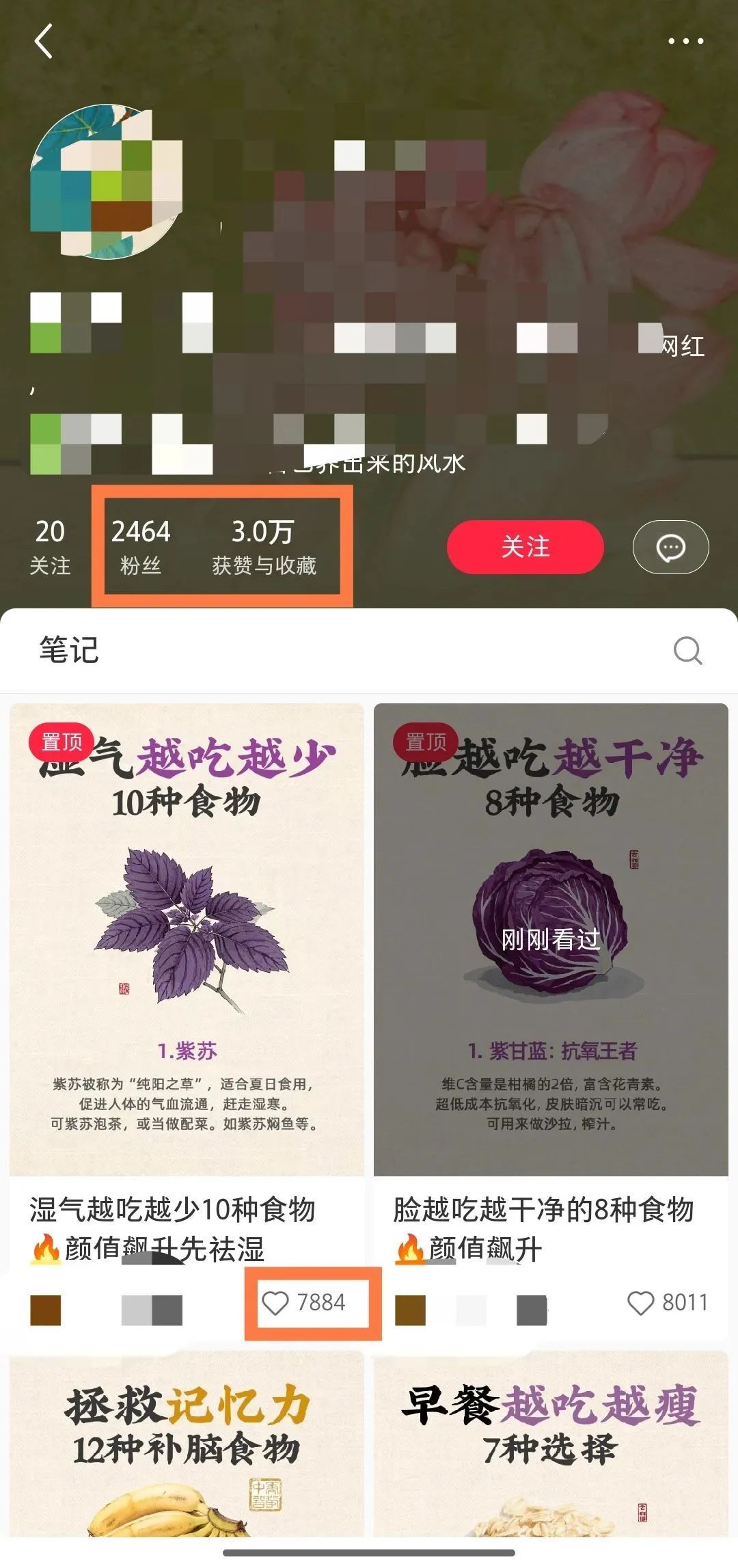The height and width of the screenshot is (1568, 738).
Task: Show 3.0万 获赞与收藏 details
Action: point(264,547)
